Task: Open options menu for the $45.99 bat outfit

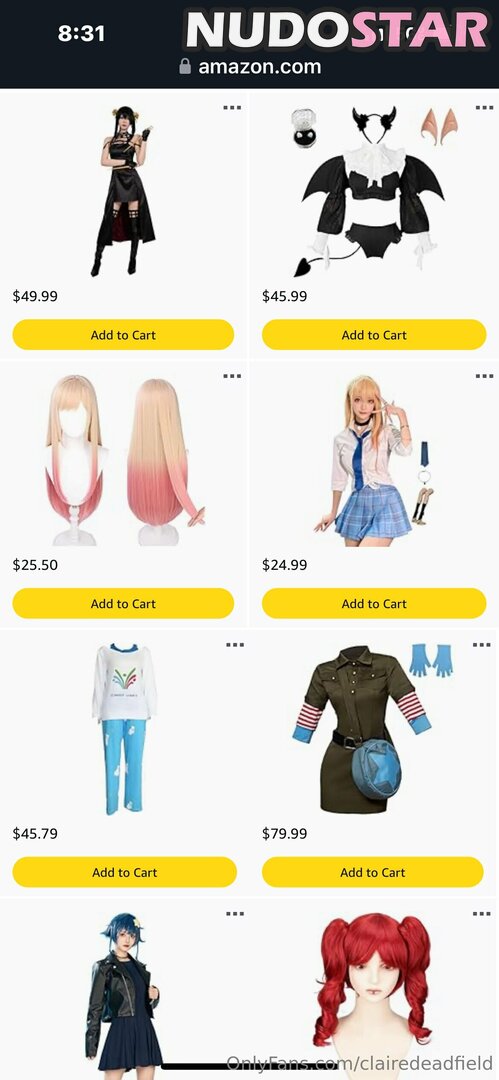Action: (484, 107)
